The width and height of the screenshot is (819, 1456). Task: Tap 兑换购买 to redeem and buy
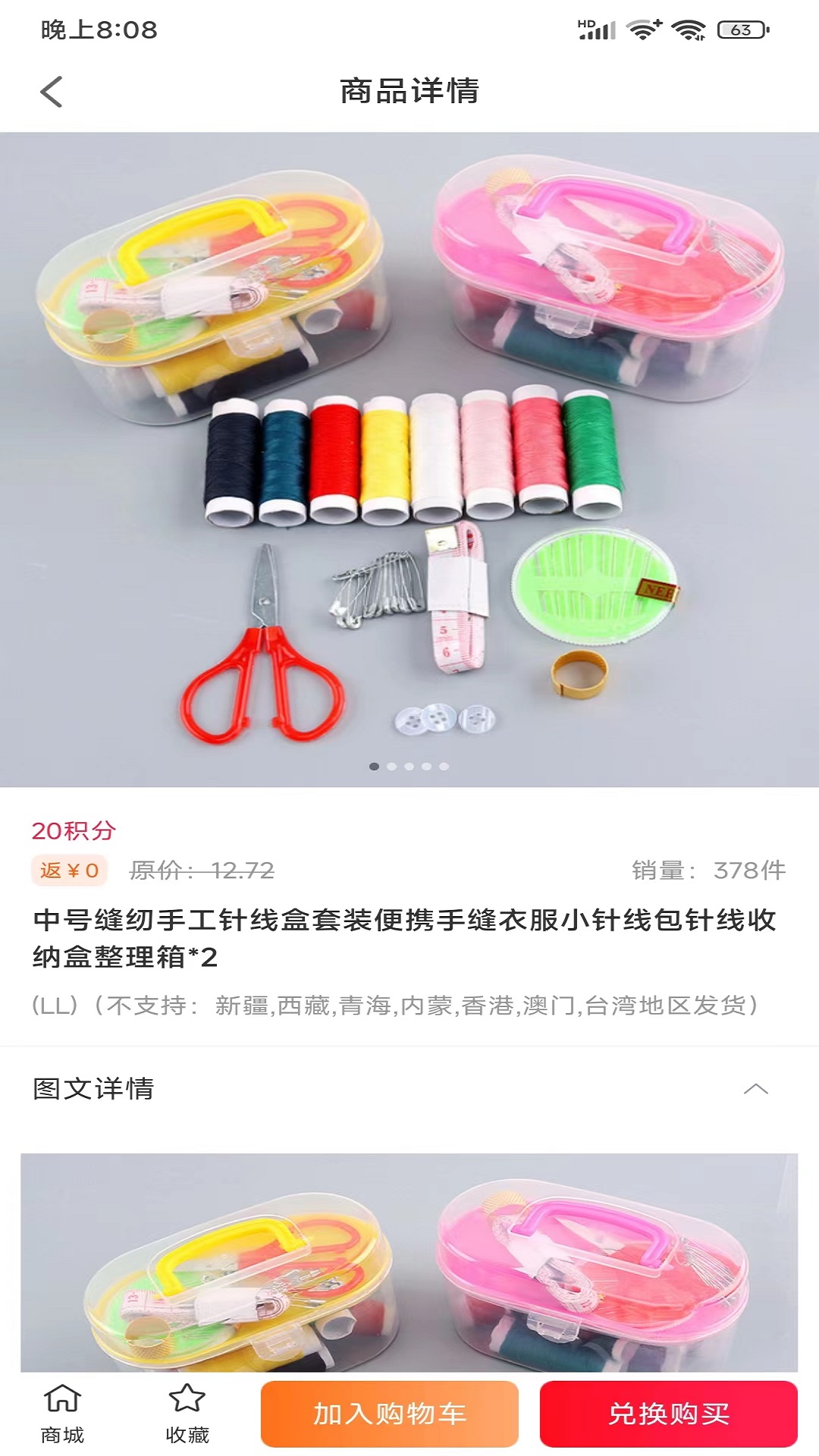[x=669, y=1414]
